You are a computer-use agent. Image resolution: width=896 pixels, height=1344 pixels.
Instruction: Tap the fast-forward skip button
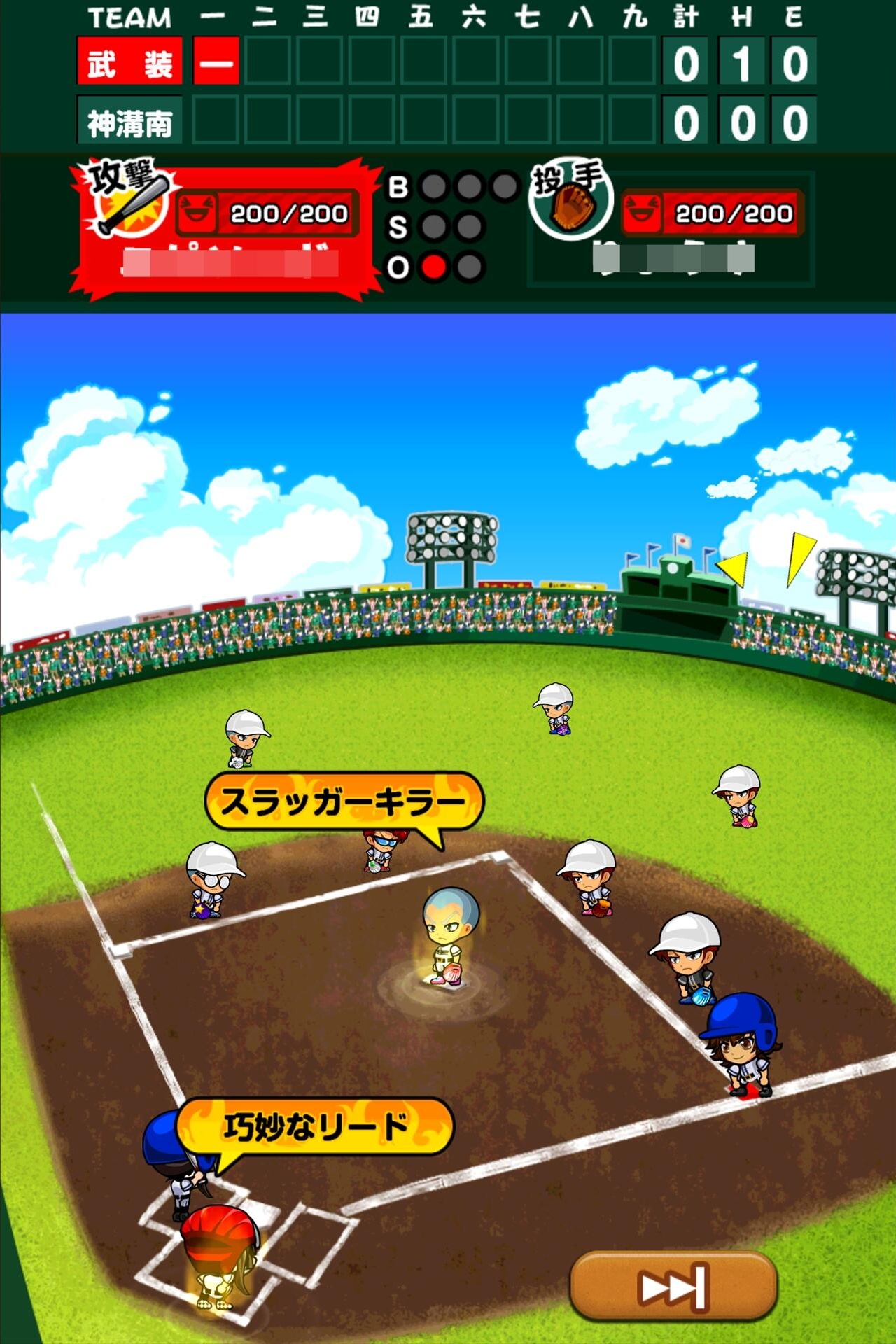click(674, 1286)
